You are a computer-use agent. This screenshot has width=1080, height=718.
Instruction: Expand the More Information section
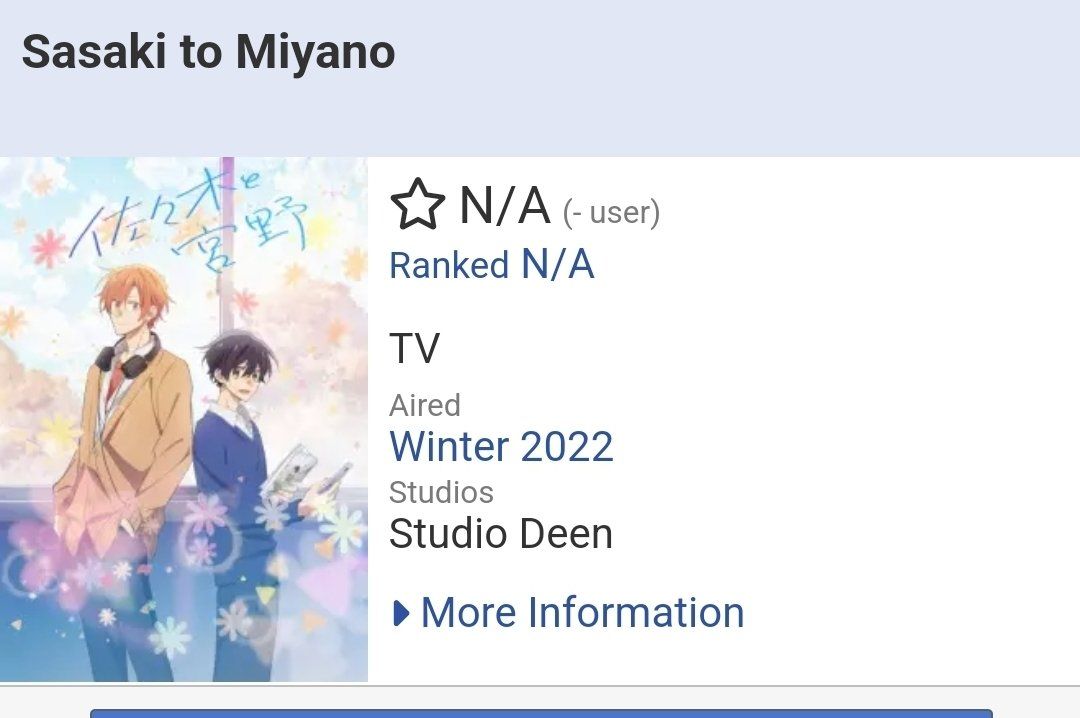tap(568, 612)
